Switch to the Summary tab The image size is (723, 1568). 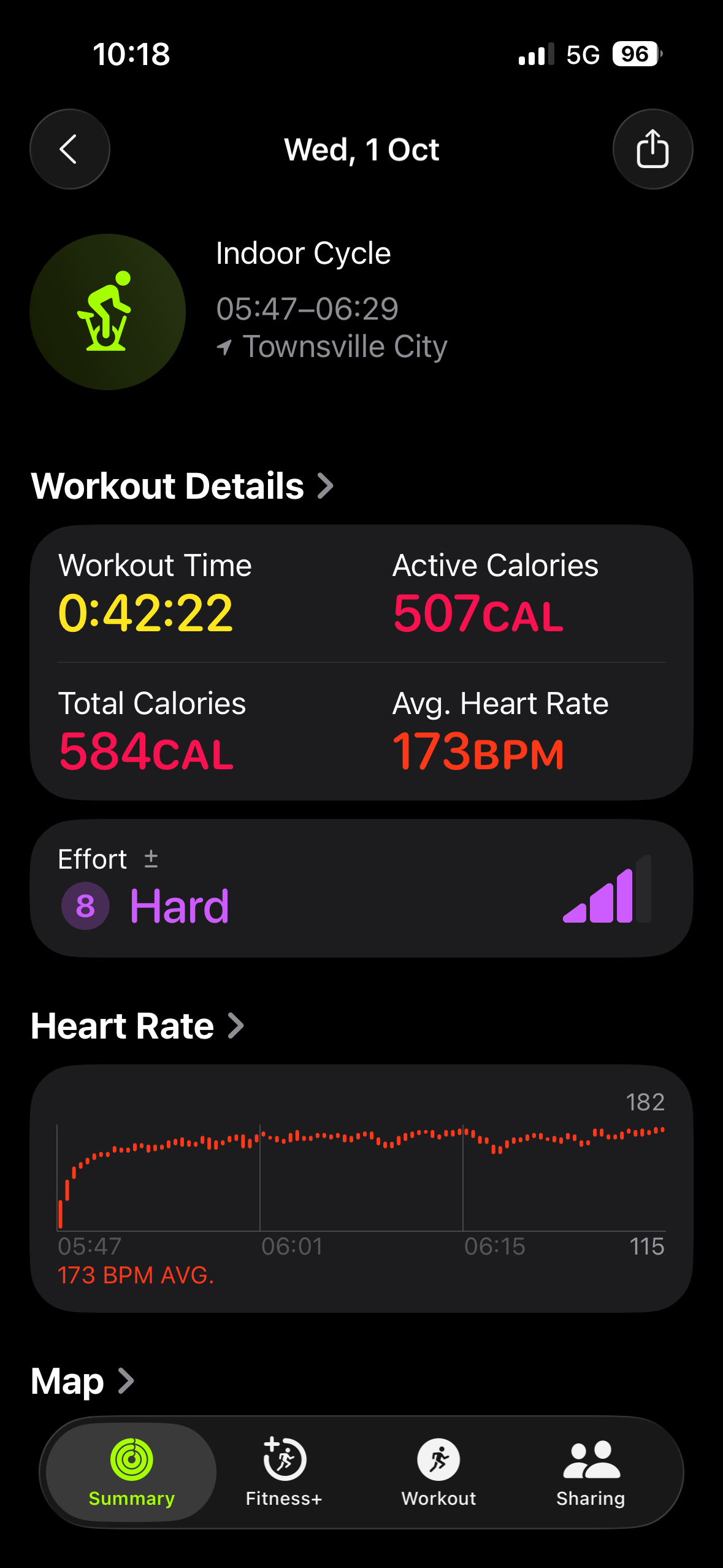pos(131,1472)
